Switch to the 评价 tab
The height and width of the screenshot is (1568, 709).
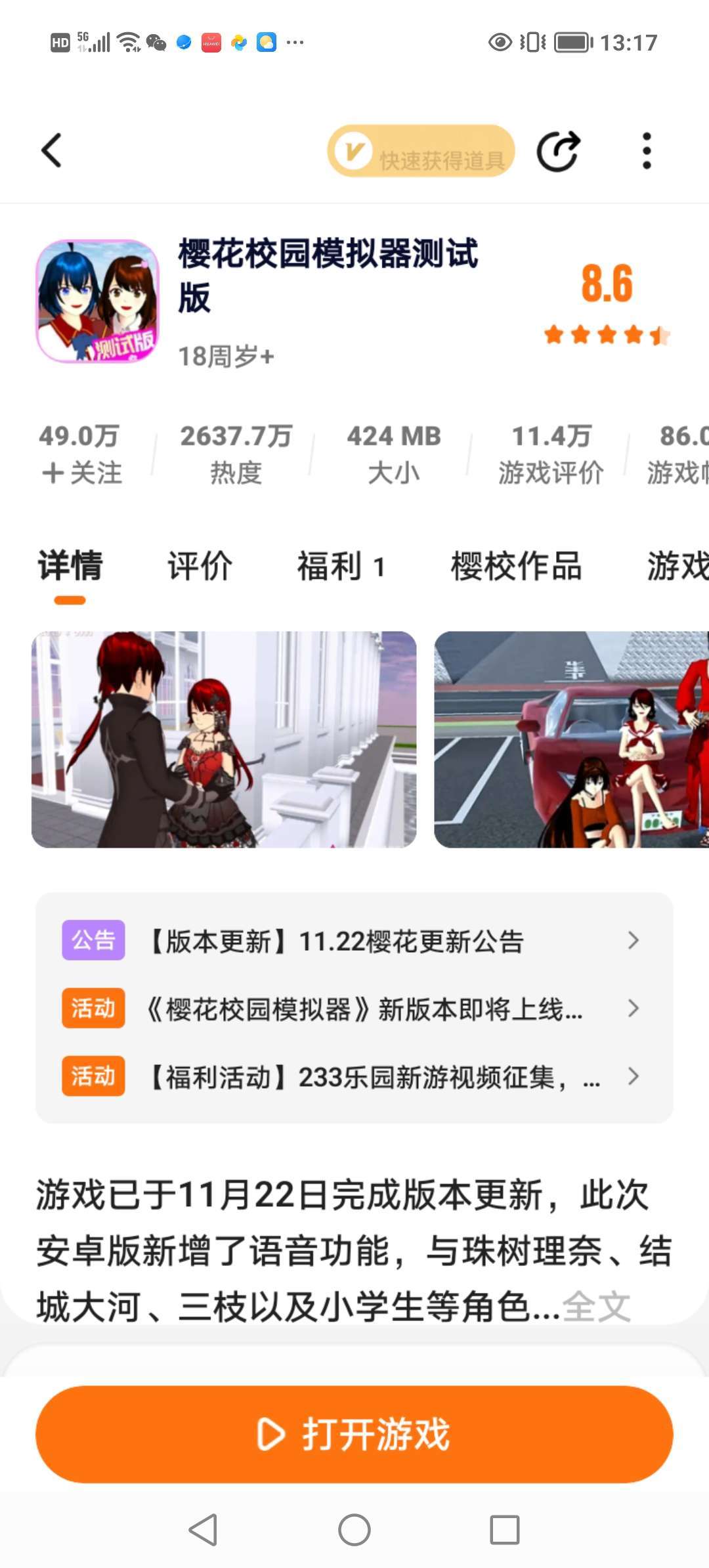[200, 565]
